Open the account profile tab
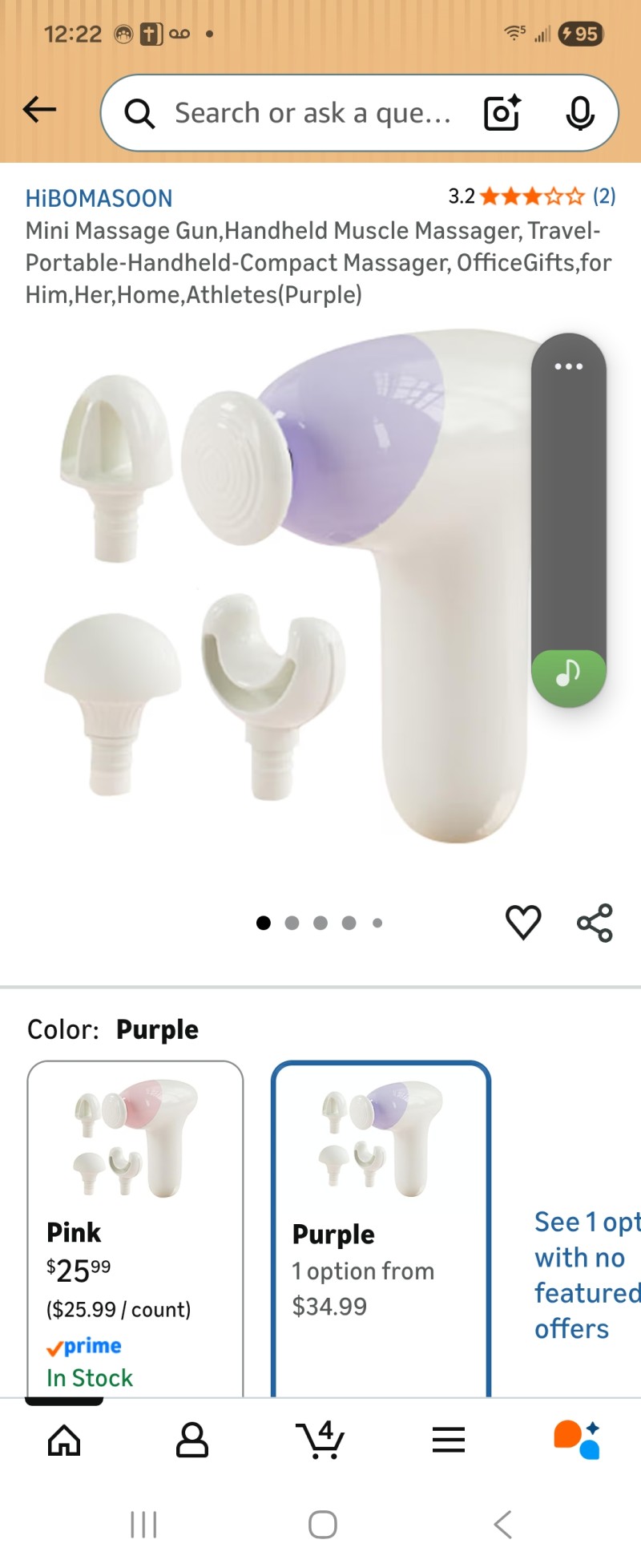This screenshot has width=641, height=1568. pos(192,1441)
